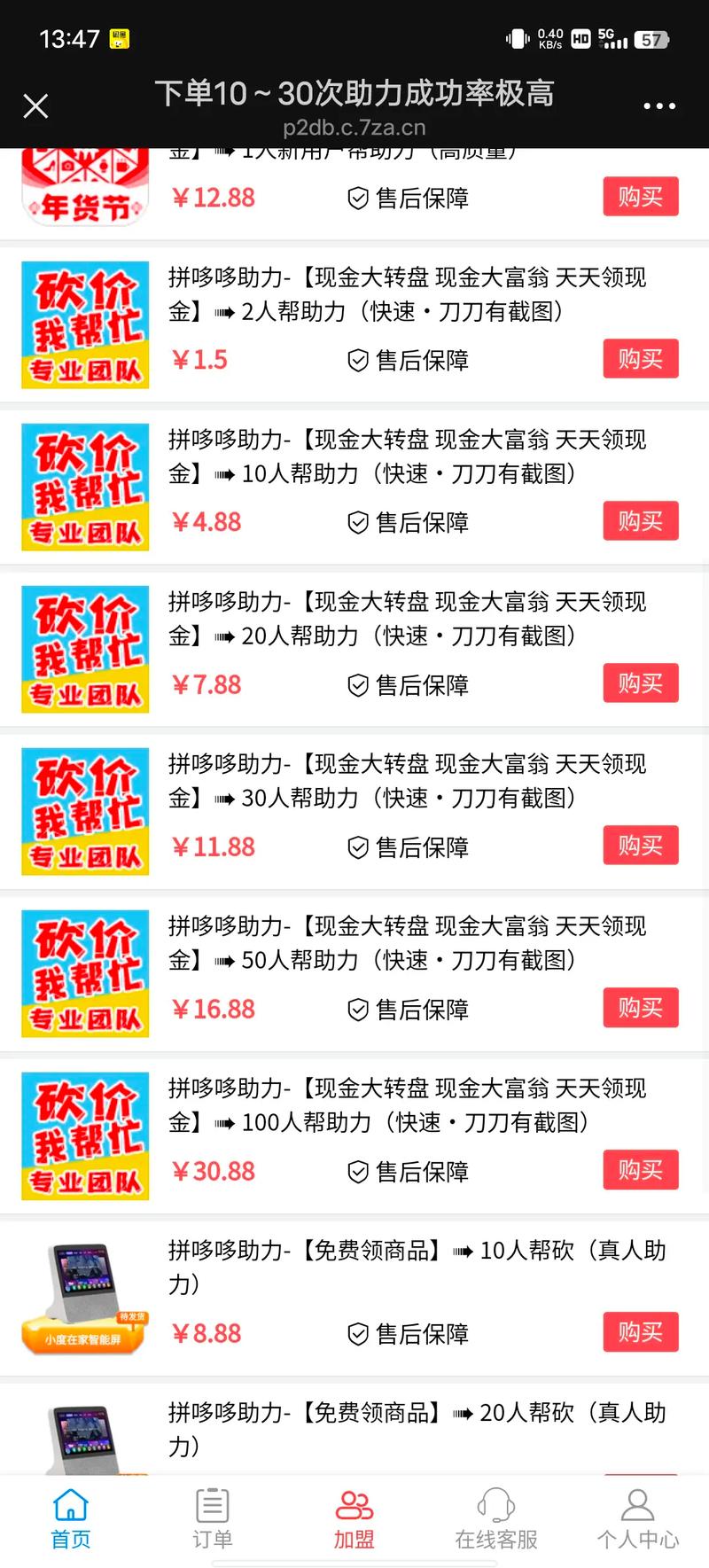Image resolution: width=709 pixels, height=1568 pixels.
Task: Close the page with the X icon
Action: [x=35, y=105]
